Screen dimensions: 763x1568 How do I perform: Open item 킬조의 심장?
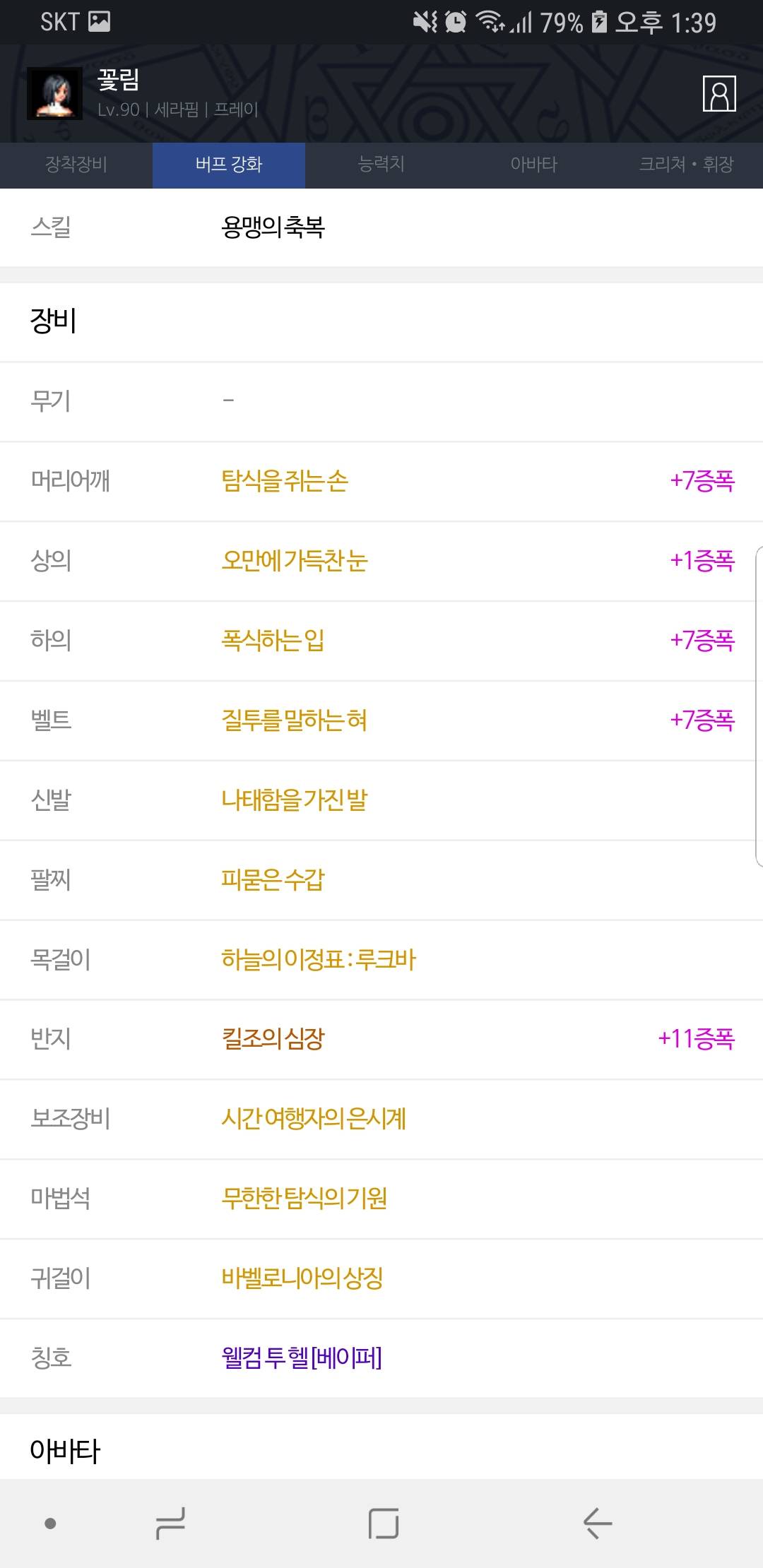[273, 1039]
